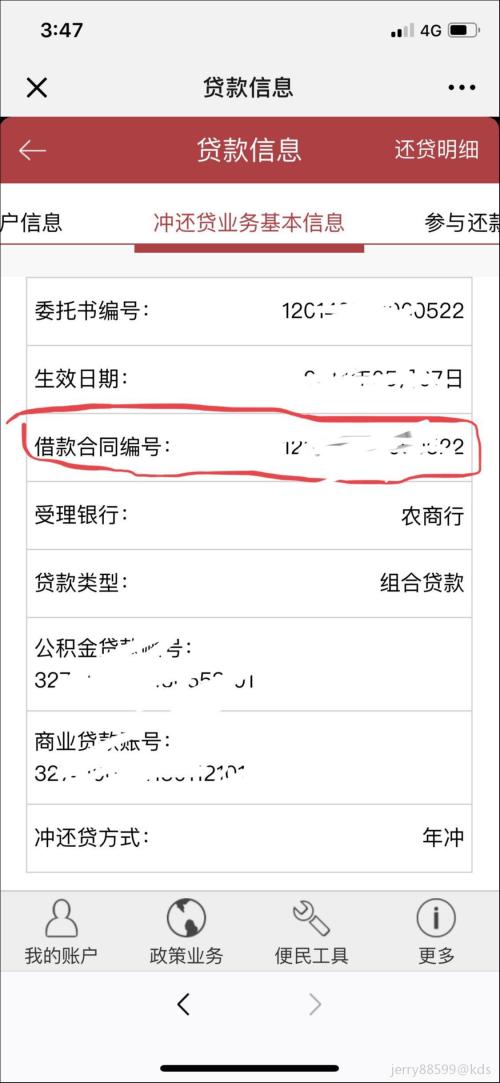Switch to the 参与还款 tab on the right

click(x=462, y=223)
